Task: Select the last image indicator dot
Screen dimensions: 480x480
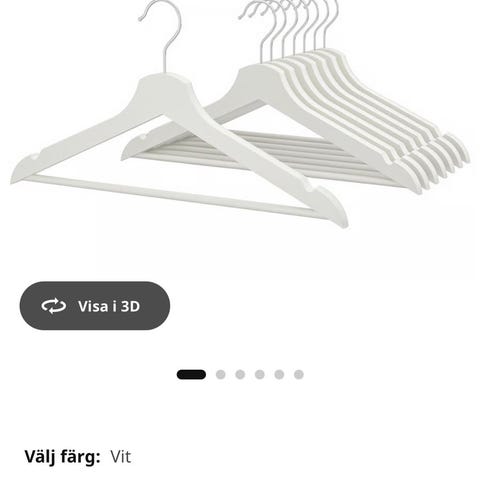Action: coord(299,375)
